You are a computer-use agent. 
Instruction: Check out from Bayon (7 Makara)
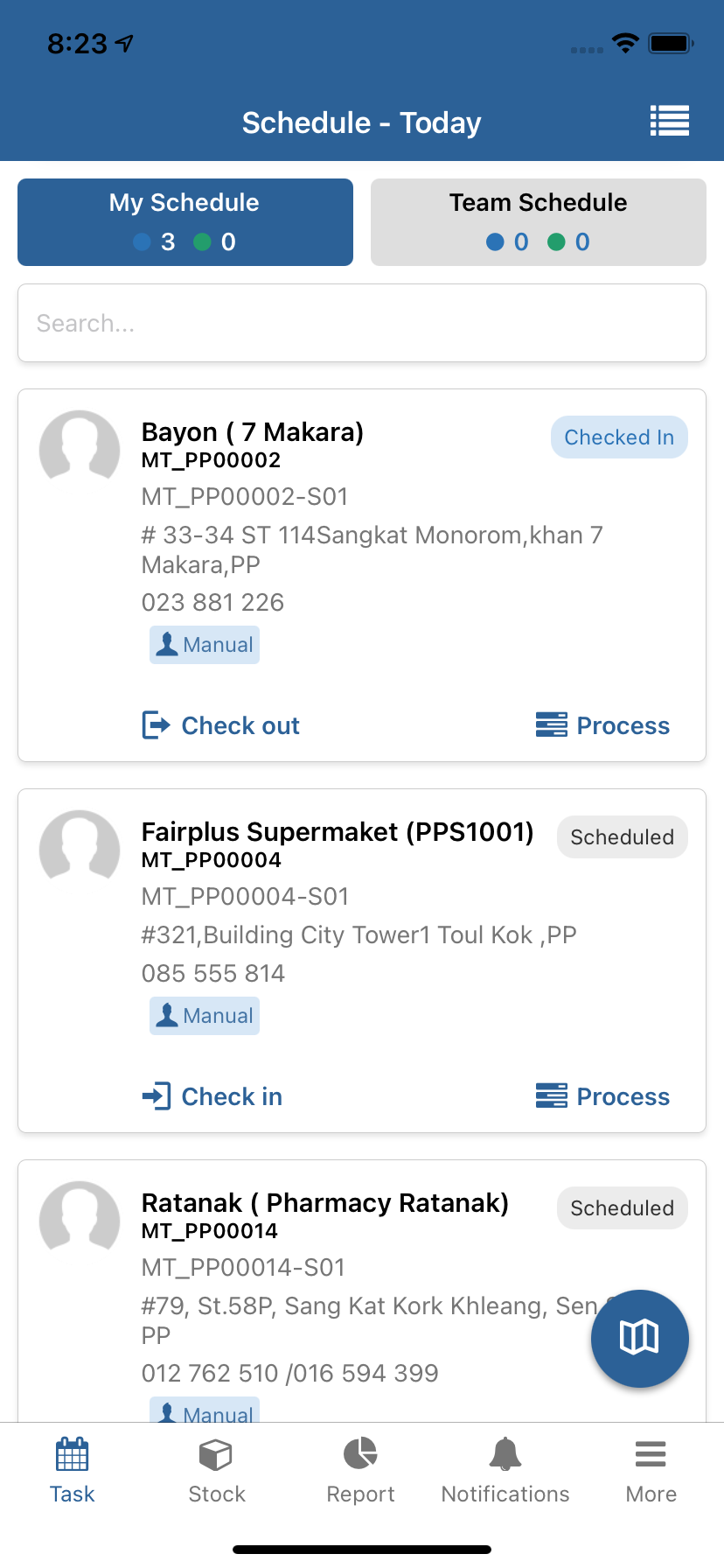tap(221, 725)
